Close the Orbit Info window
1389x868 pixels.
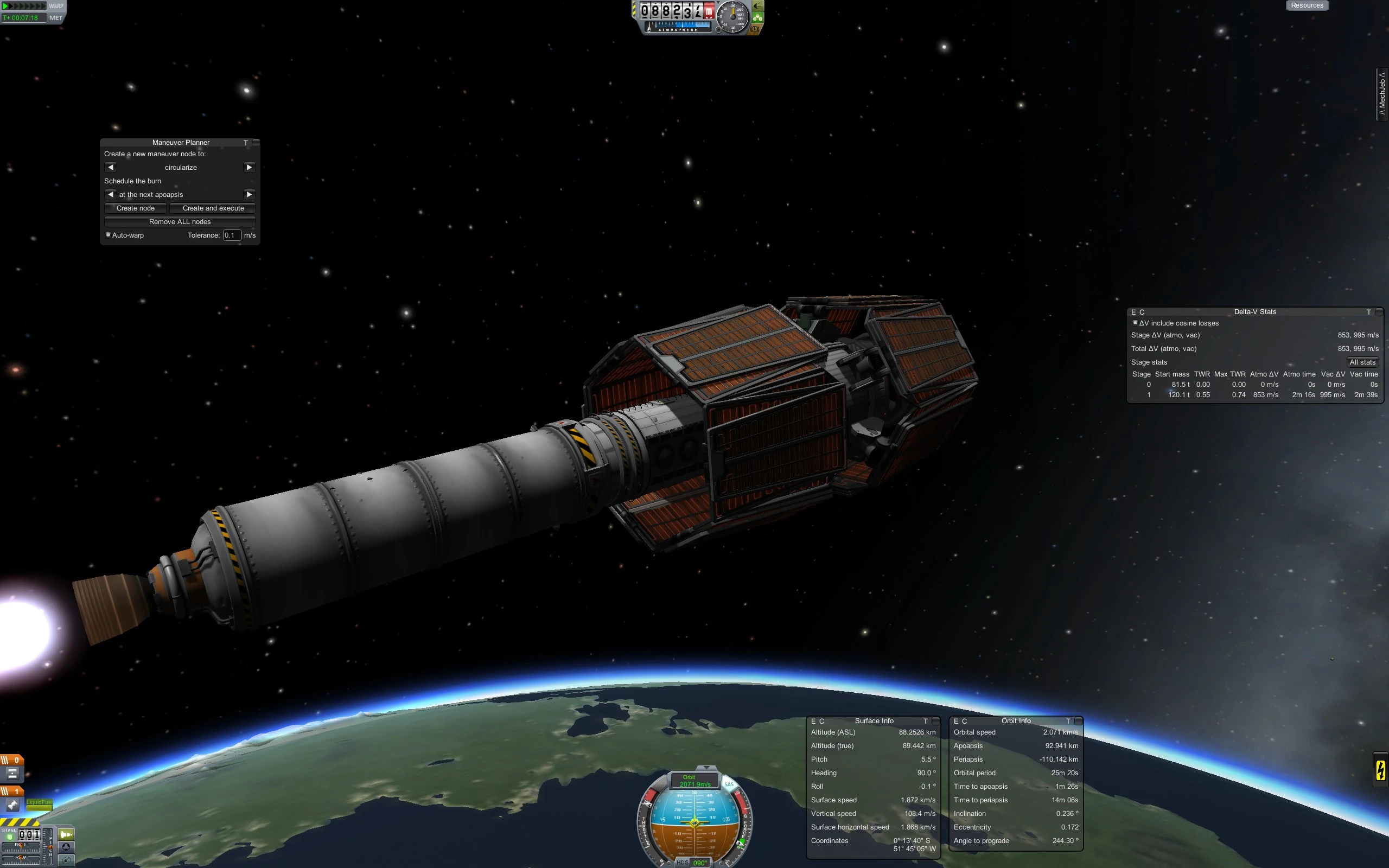[1079, 721]
